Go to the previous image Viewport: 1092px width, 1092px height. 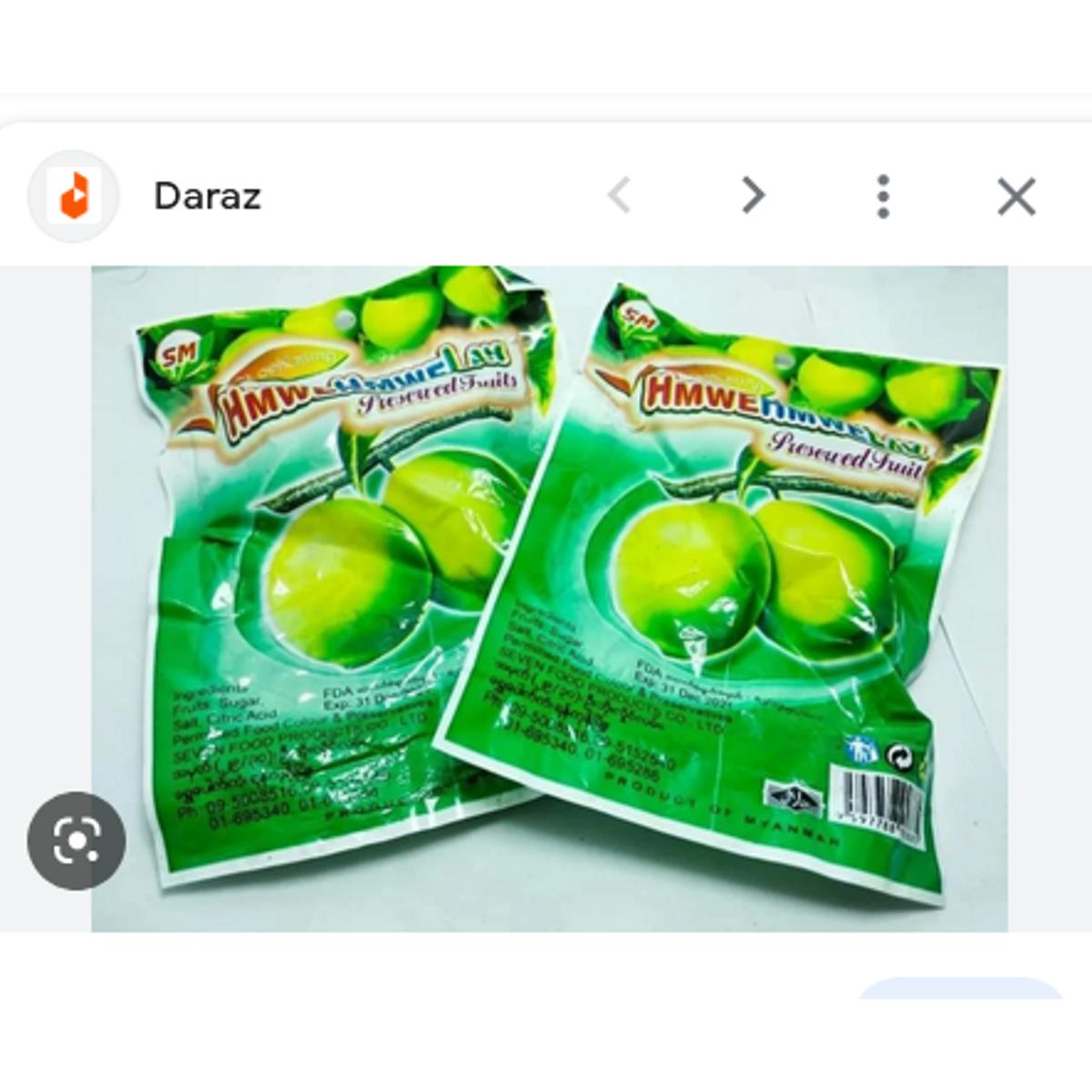(x=620, y=196)
